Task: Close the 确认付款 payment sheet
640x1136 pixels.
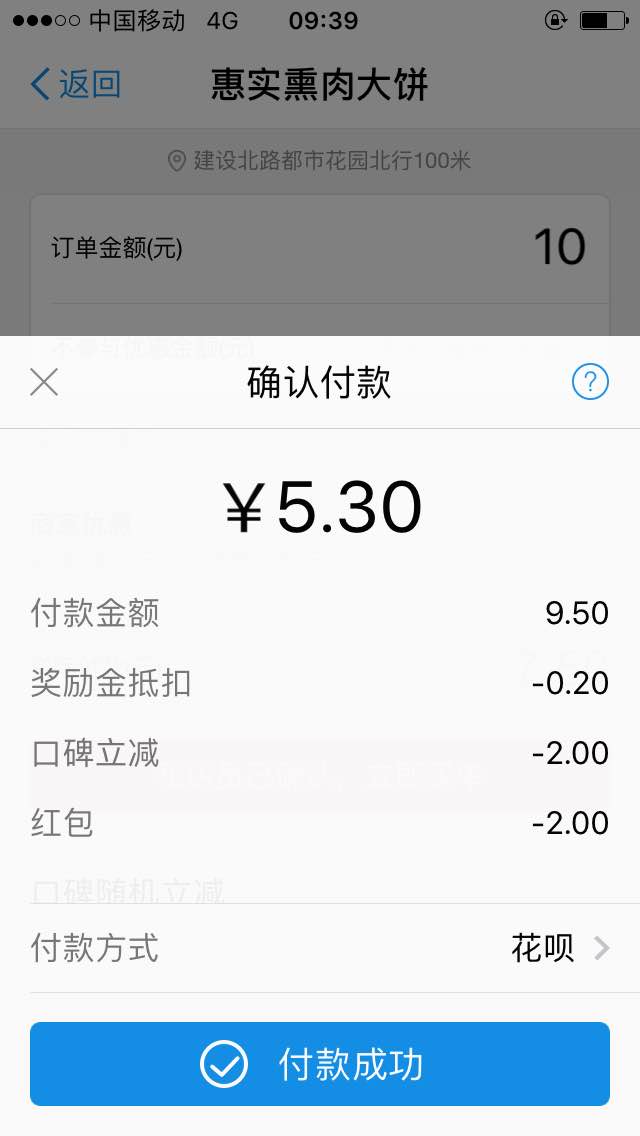Action: point(44,382)
